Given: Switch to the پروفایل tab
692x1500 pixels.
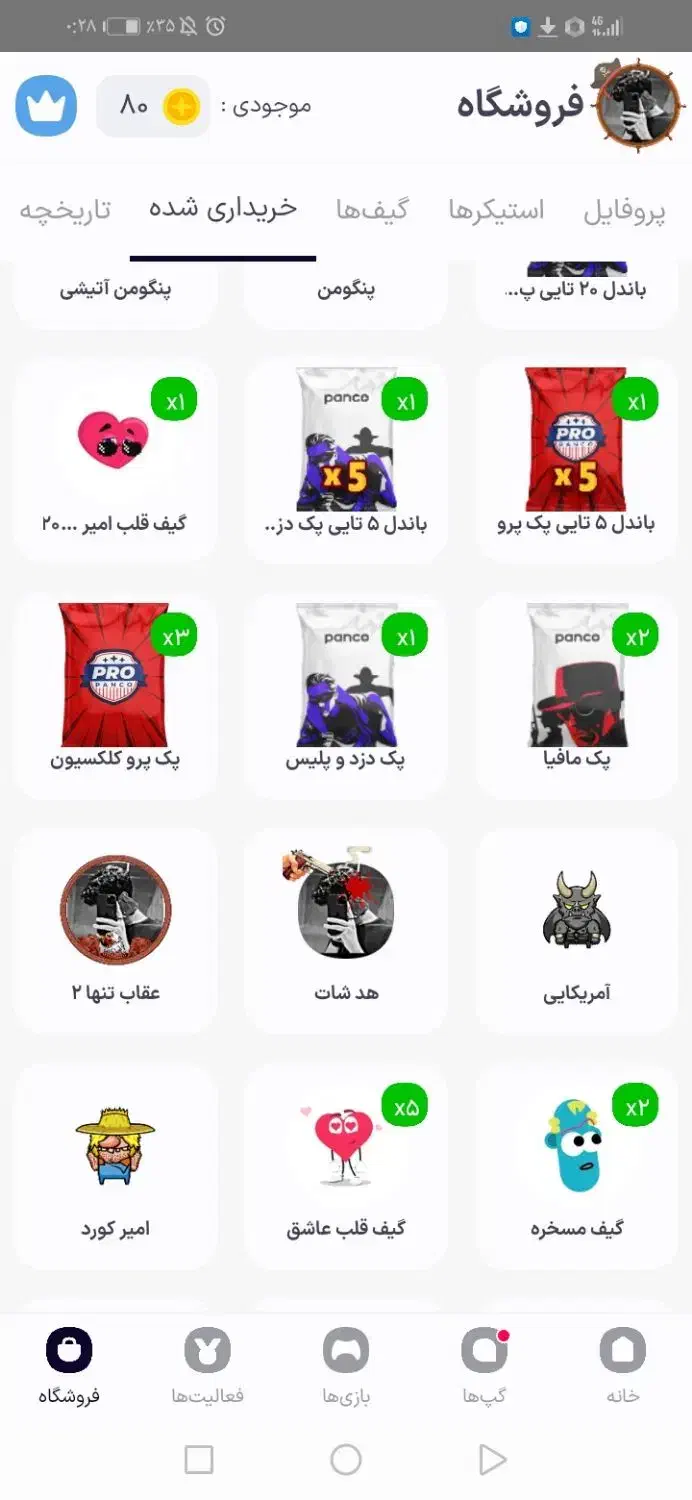Looking at the screenshot, I should pyautogui.click(x=624, y=211).
